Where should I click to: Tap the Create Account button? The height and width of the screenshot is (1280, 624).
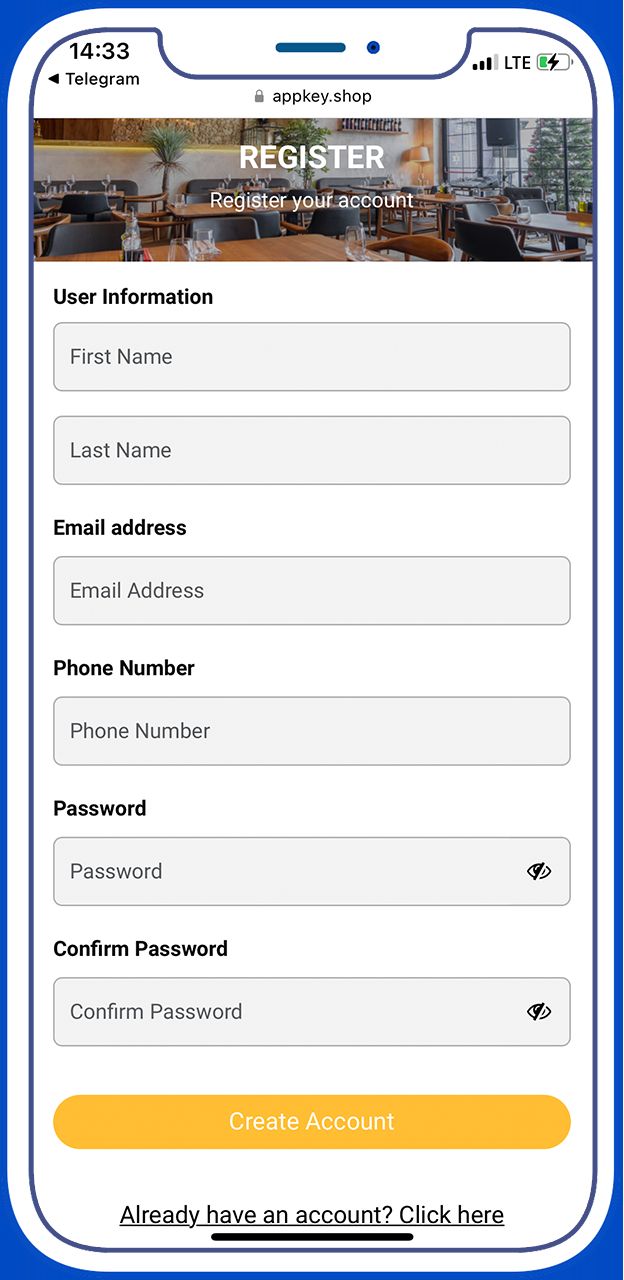[x=311, y=1122]
